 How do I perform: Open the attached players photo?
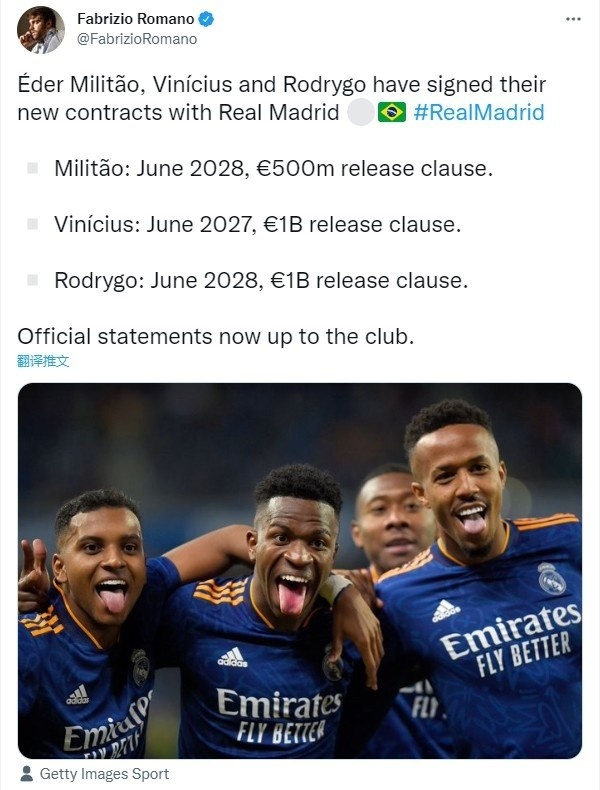pyautogui.click(x=300, y=570)
